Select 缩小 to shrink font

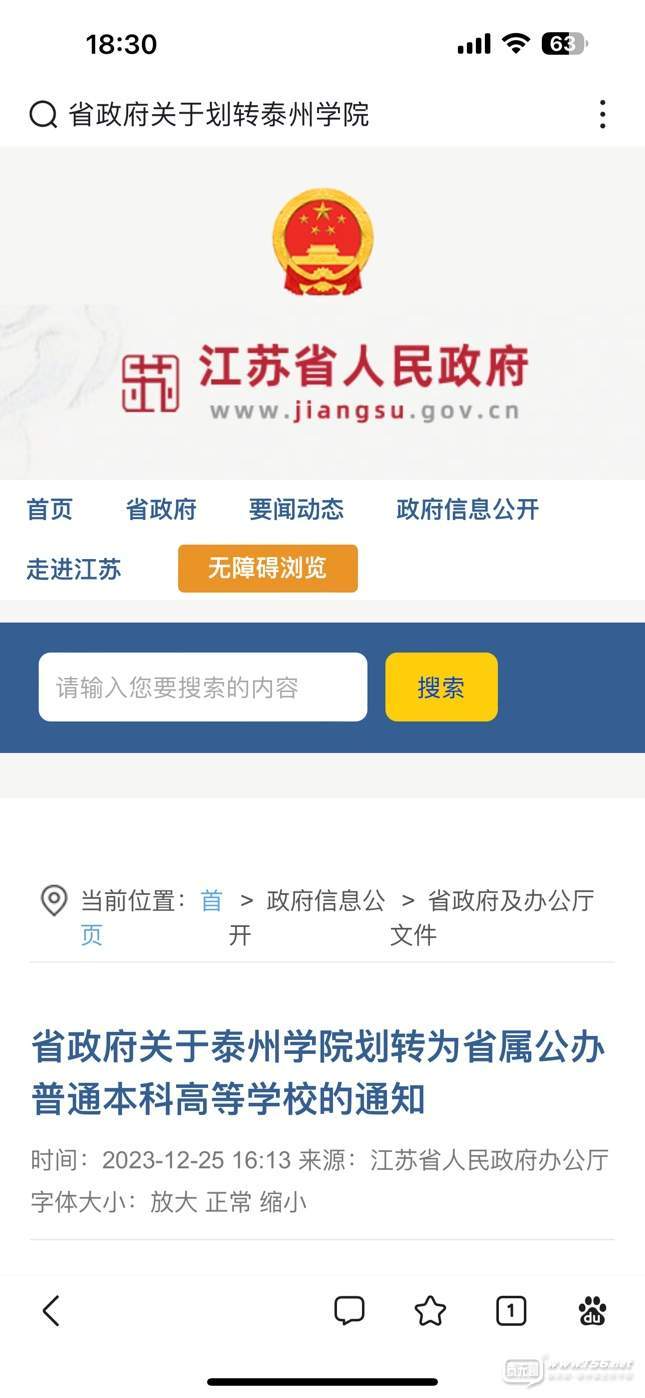coord(283,1201)
